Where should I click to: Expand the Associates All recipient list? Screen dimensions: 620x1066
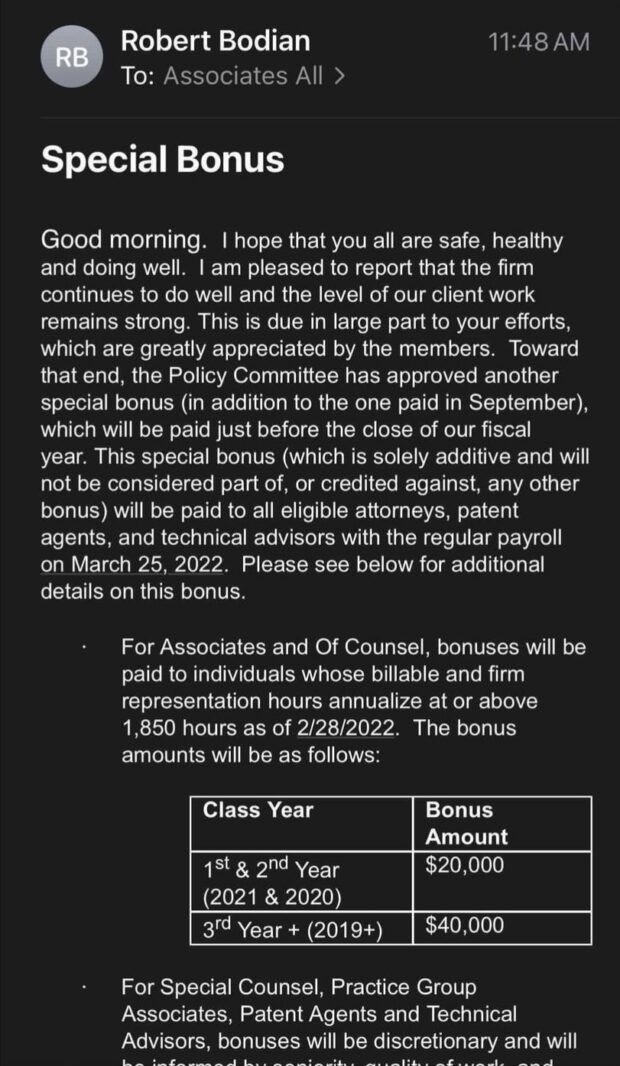[x=254, y=75]
